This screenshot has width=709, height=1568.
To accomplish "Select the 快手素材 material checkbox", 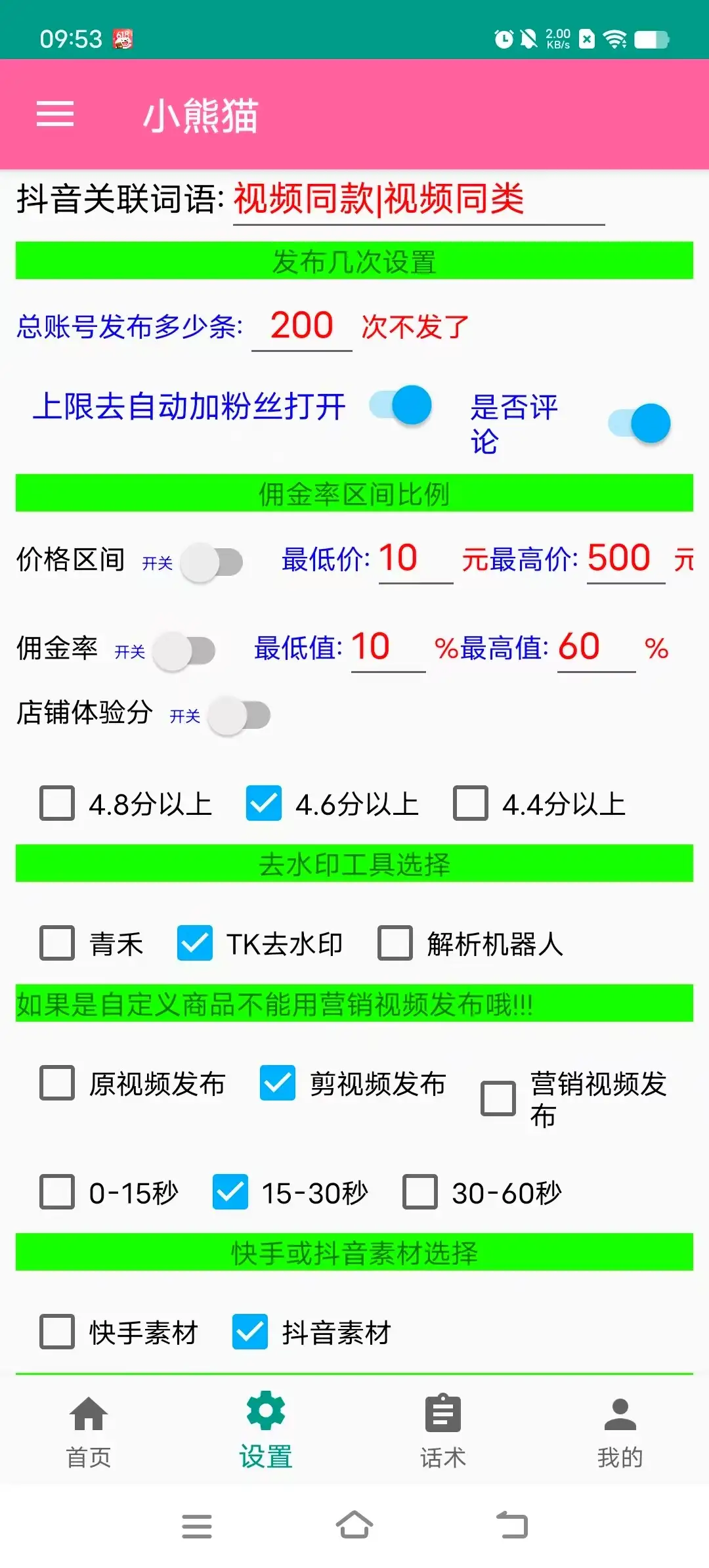I will click(x=56, y=1332).
